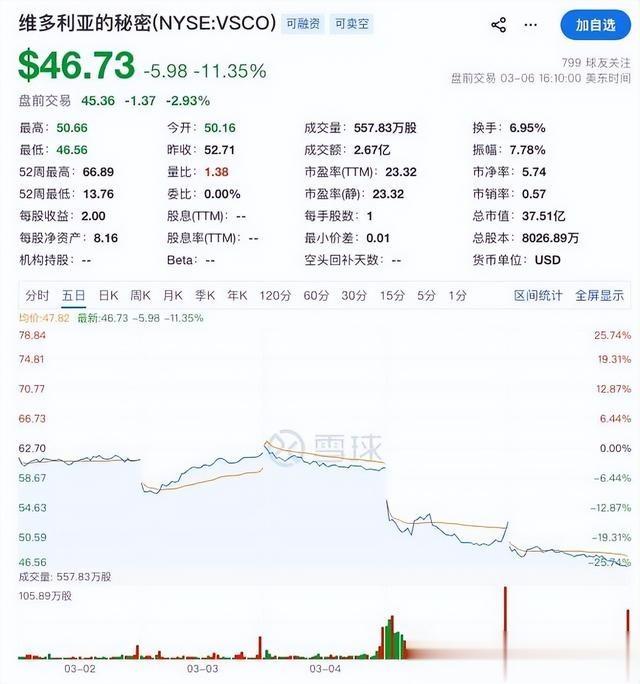
Task: Expand chart with 全屏显示
Action: [599, 295]
